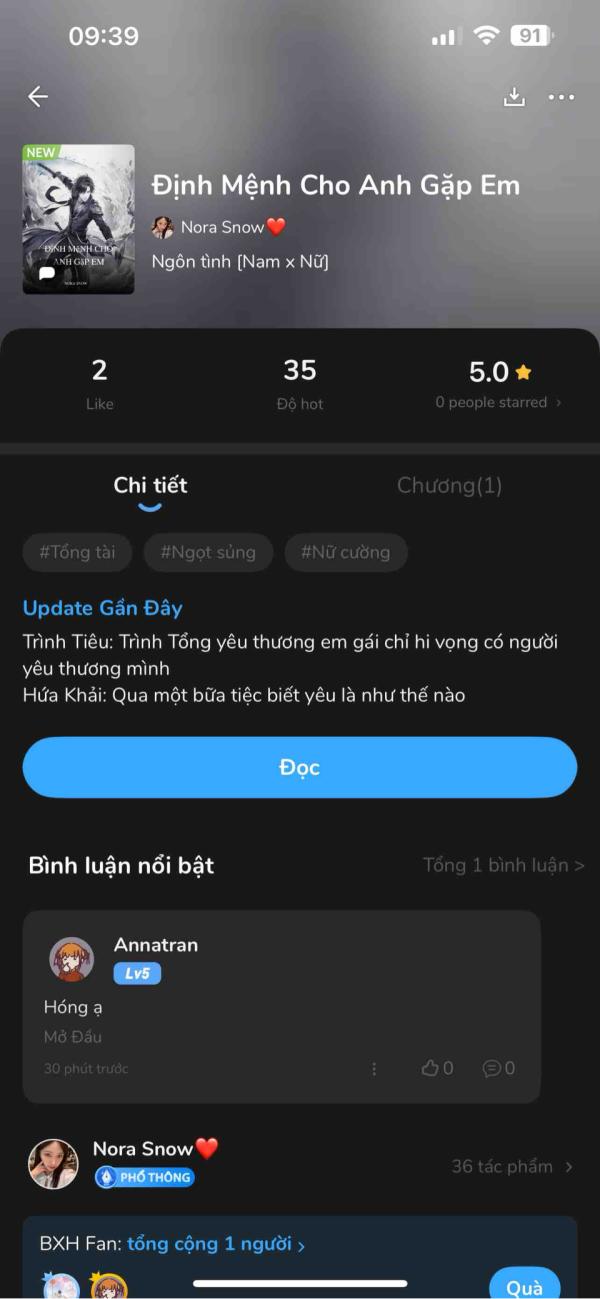Image resolution: width=600 pixels, height=1299 pixels.
Task: View all comments via Tổng 1 bình luận
Action: [503, 865]
